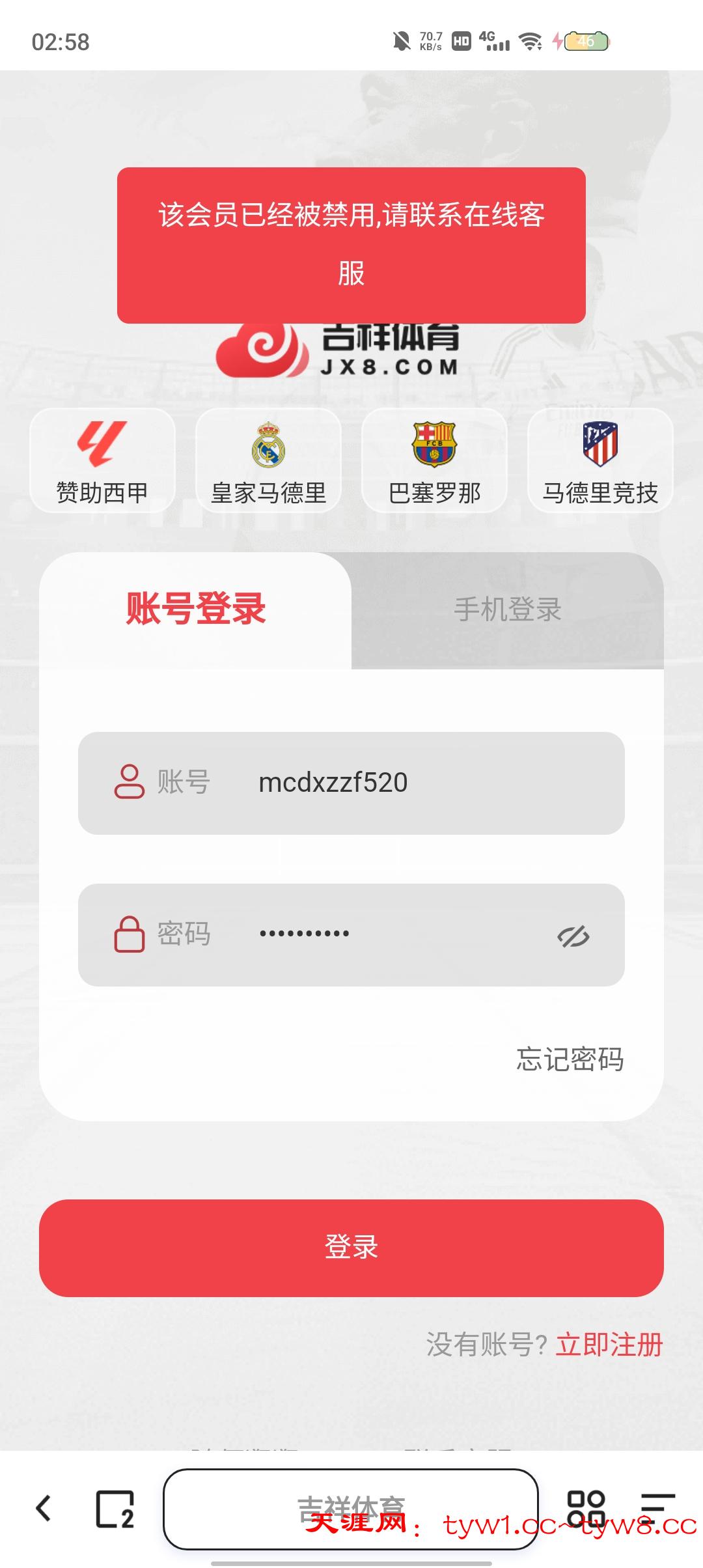Open the browser menu lines icon
The width and height of the screenshot is (703, 1568).
click(x=657, y=1508)
